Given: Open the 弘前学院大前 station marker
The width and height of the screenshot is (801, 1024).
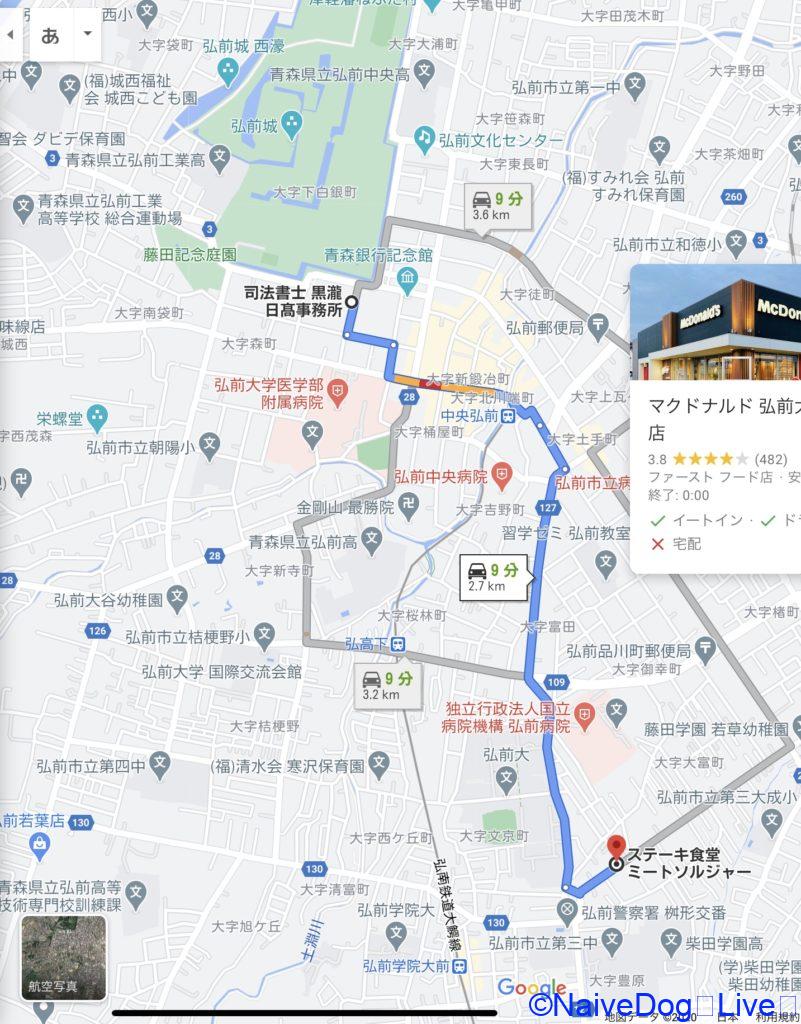Looking at the screenshot, I should pos(458,966).
